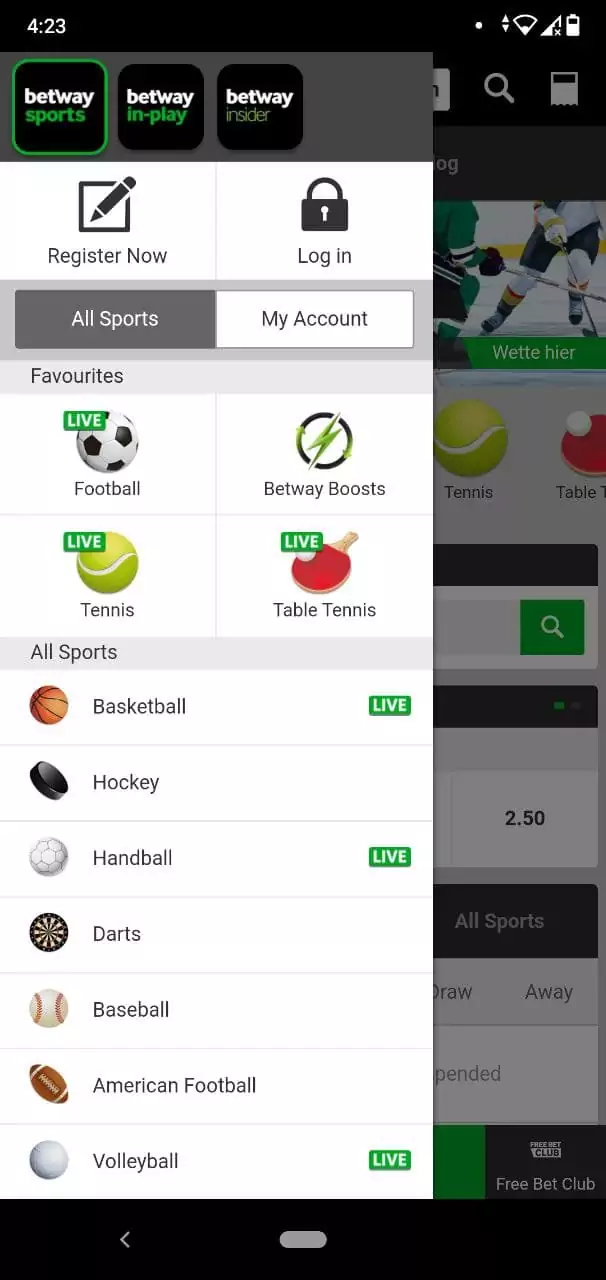
Task: Tap the search magnifier in top bar
Action: coord(499,88)
